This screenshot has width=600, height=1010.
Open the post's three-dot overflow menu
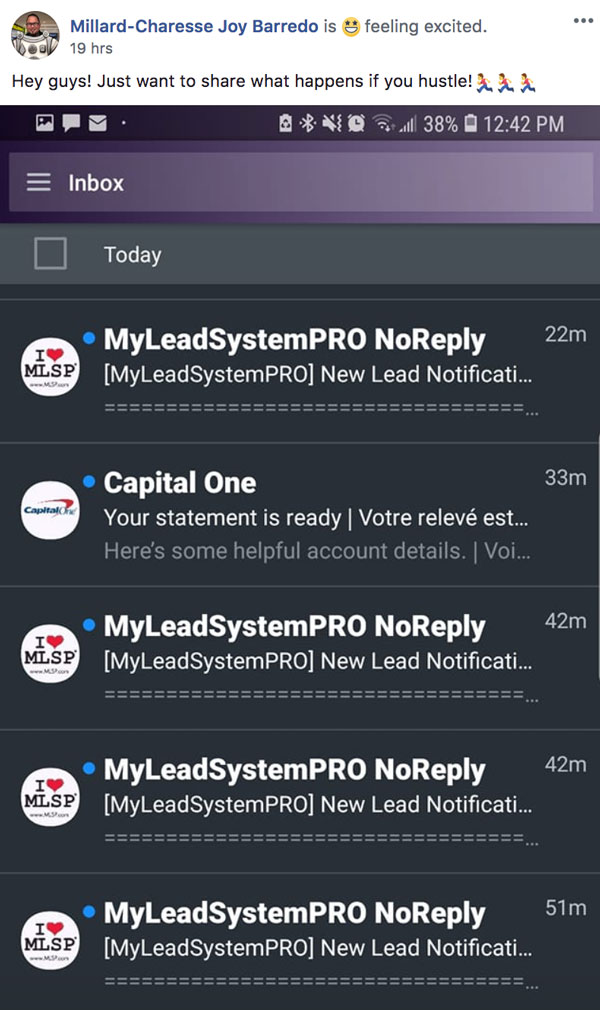[583, 21]
